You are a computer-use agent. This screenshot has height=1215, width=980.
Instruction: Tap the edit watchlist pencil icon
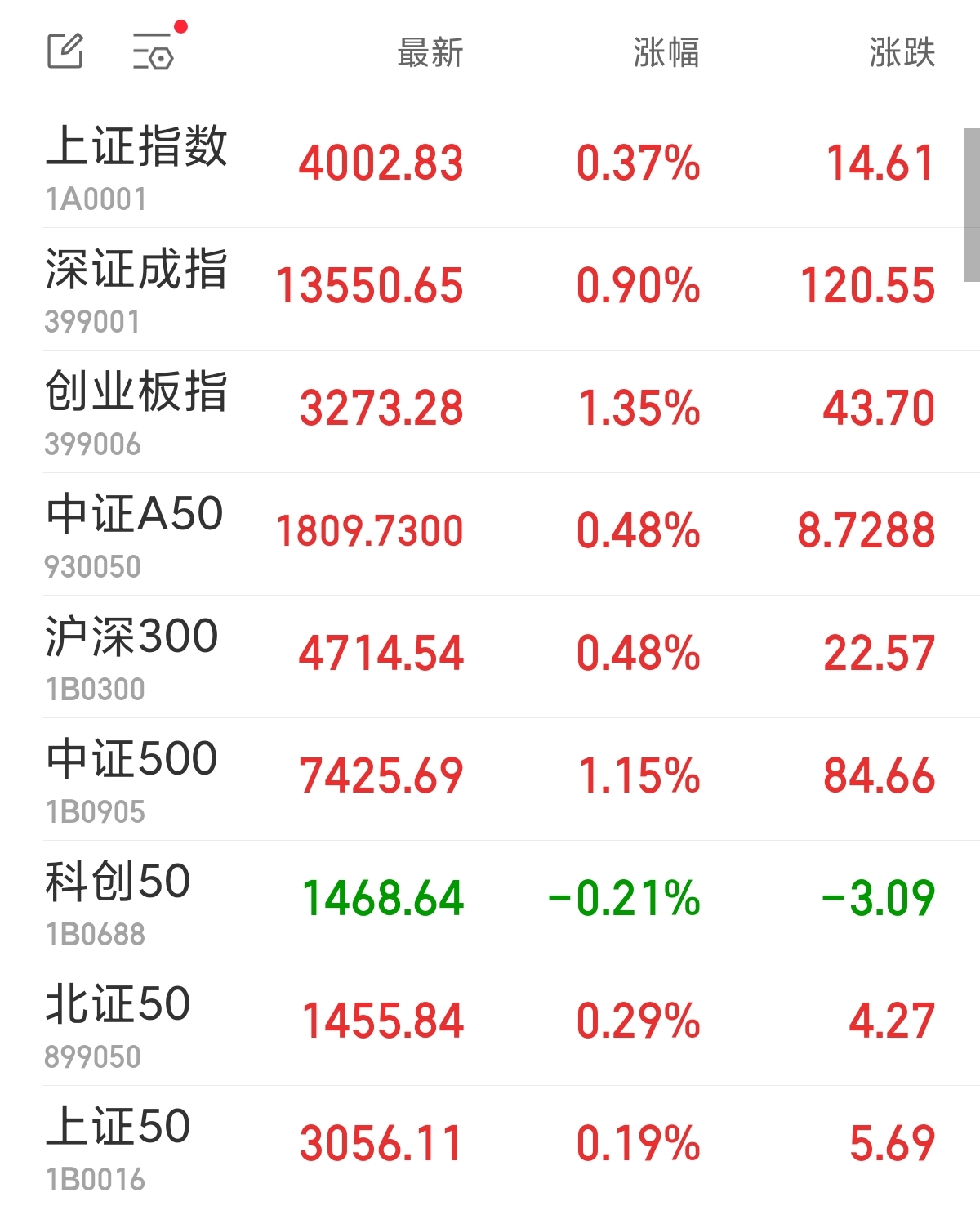[x=65, y=51]
